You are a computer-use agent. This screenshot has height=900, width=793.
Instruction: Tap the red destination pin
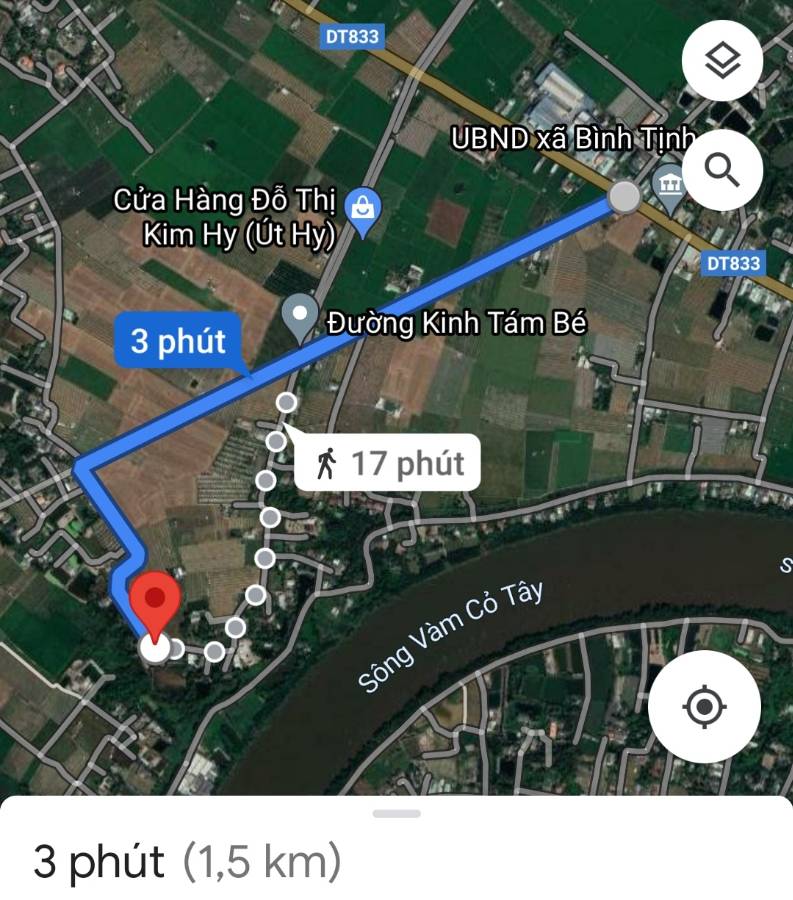pyautogui.click(x=156, y=606)
